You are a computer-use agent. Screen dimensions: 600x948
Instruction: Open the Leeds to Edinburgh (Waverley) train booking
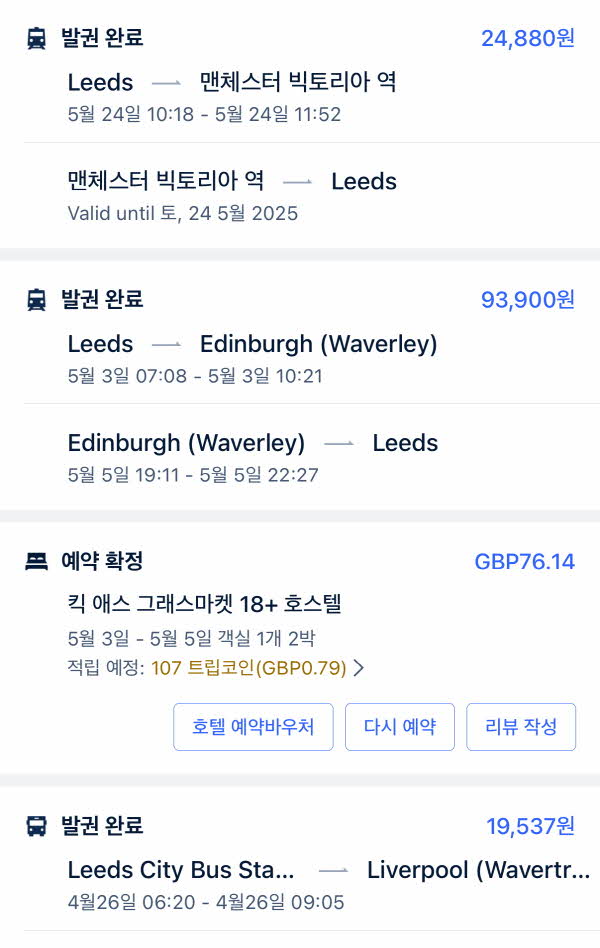pos(252,345)
